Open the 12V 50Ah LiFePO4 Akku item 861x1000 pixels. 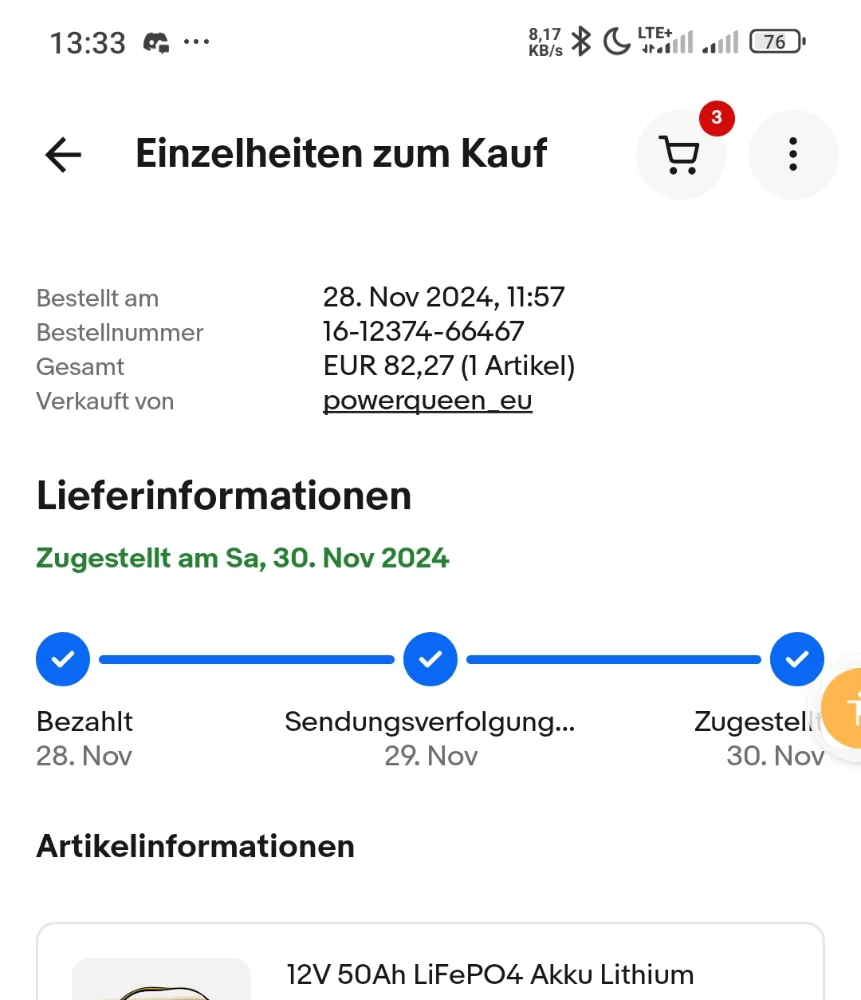pos(490,973)
